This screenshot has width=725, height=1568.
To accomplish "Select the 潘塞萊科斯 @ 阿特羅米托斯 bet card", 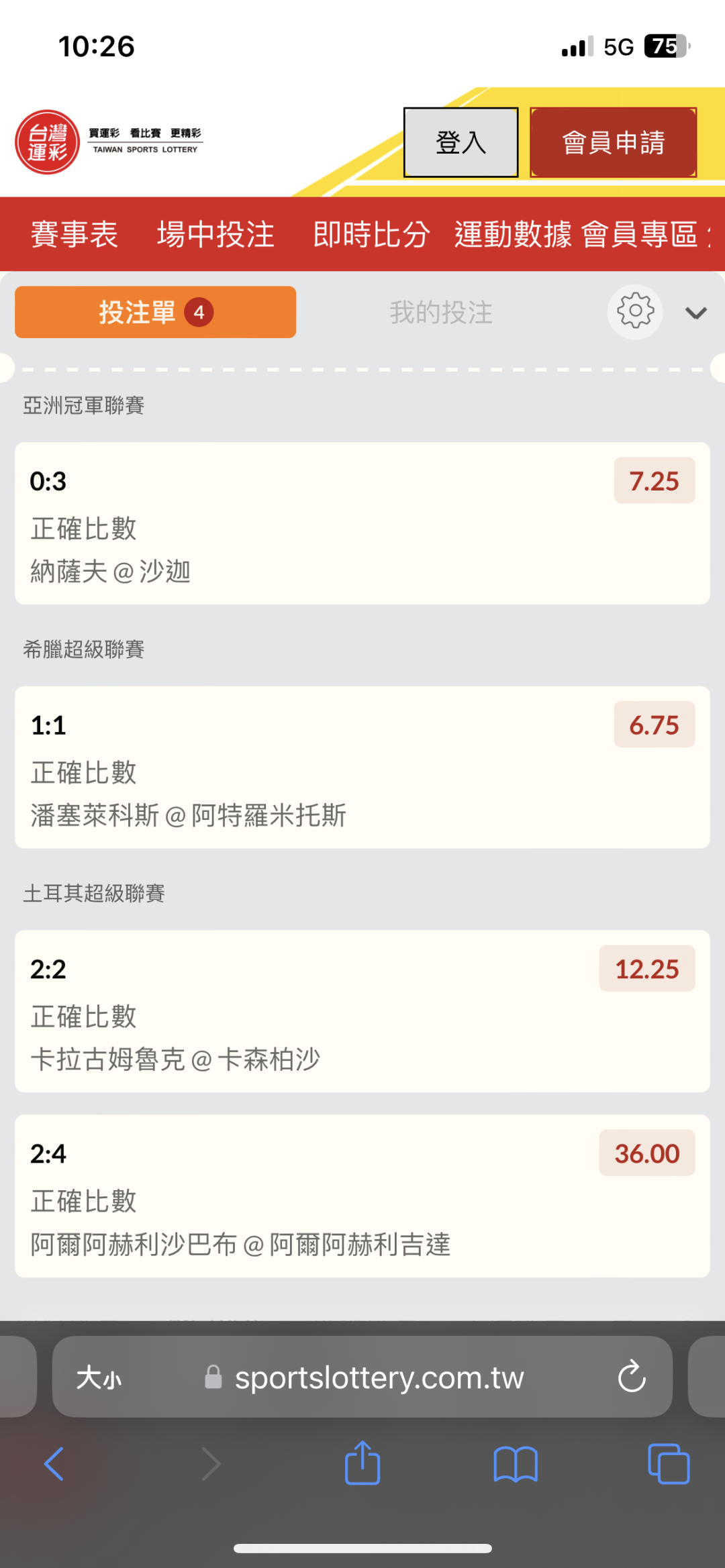I will tap(362, 767).
